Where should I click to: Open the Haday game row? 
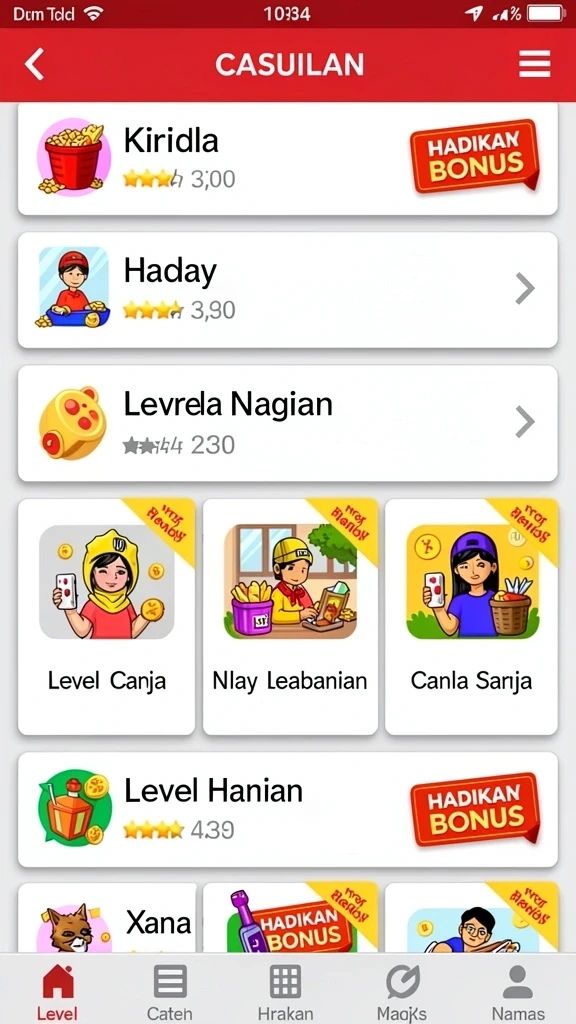[x=287, y=290]
